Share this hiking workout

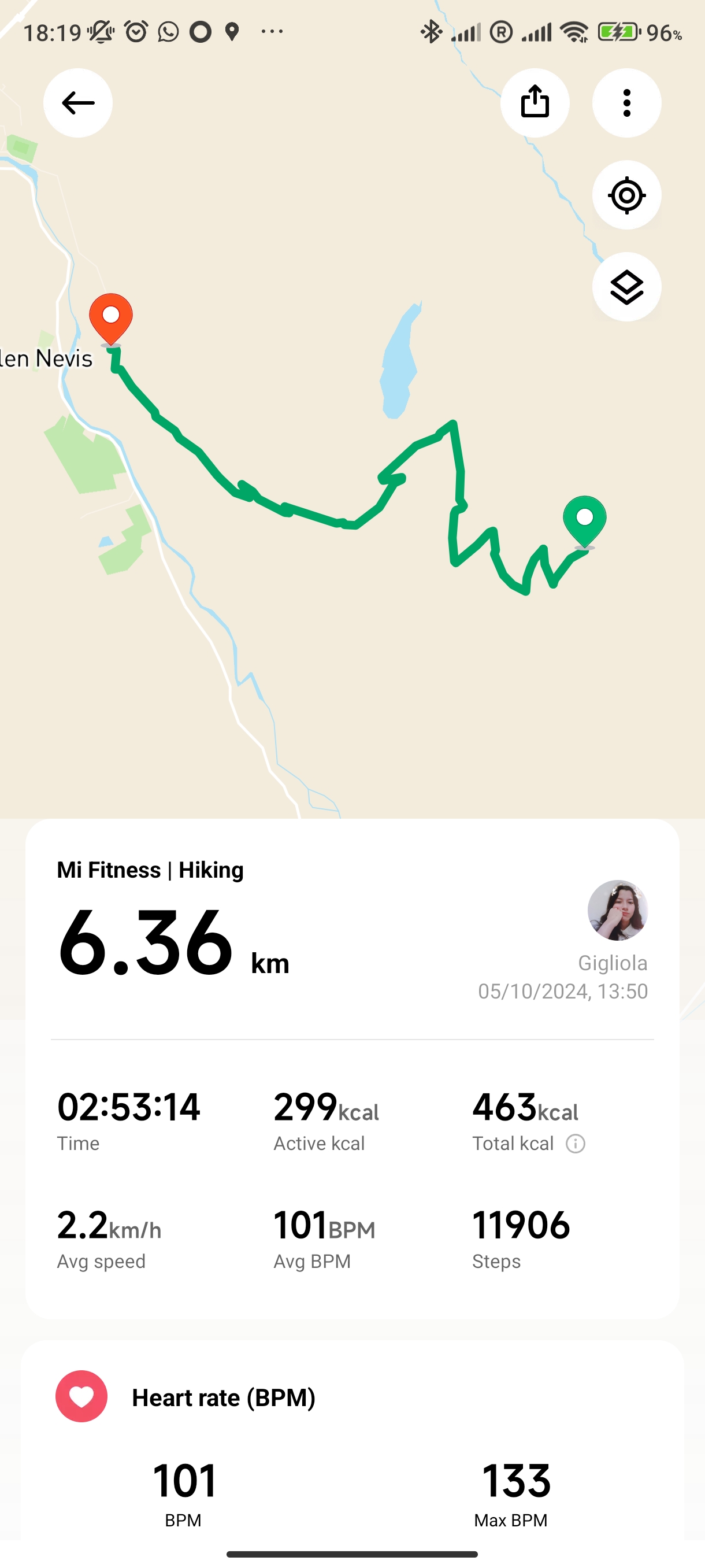[535, 103]
